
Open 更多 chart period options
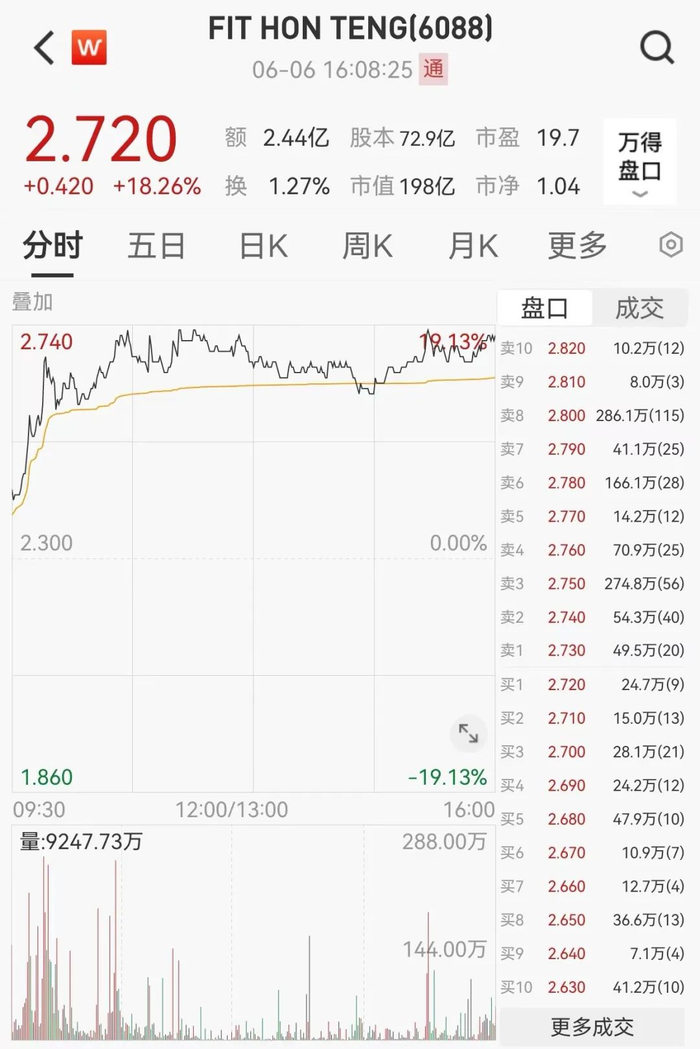click(x=577, y=245)
